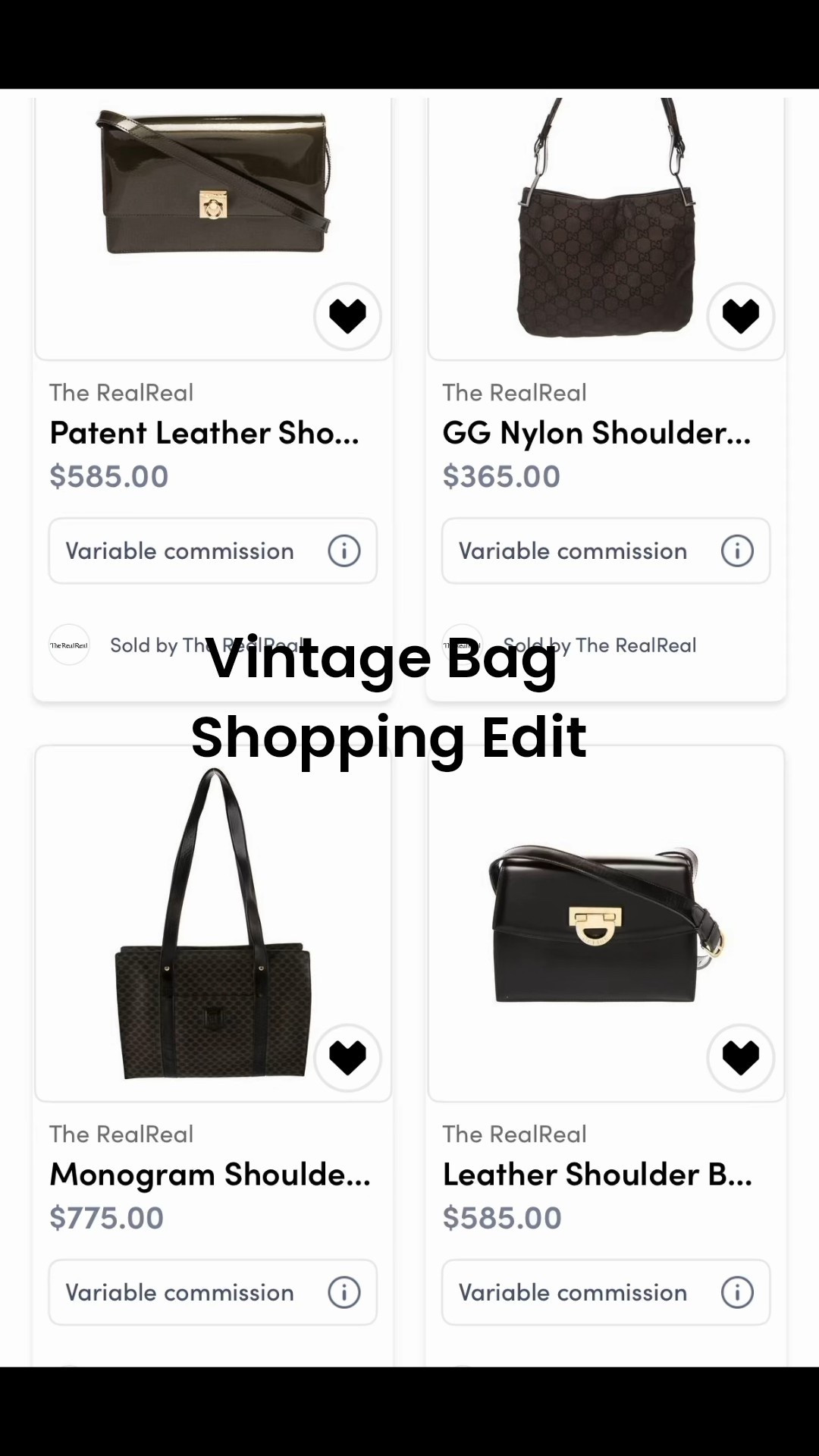Open Variable commission details for Patent Leather bag

pos(212,551)
